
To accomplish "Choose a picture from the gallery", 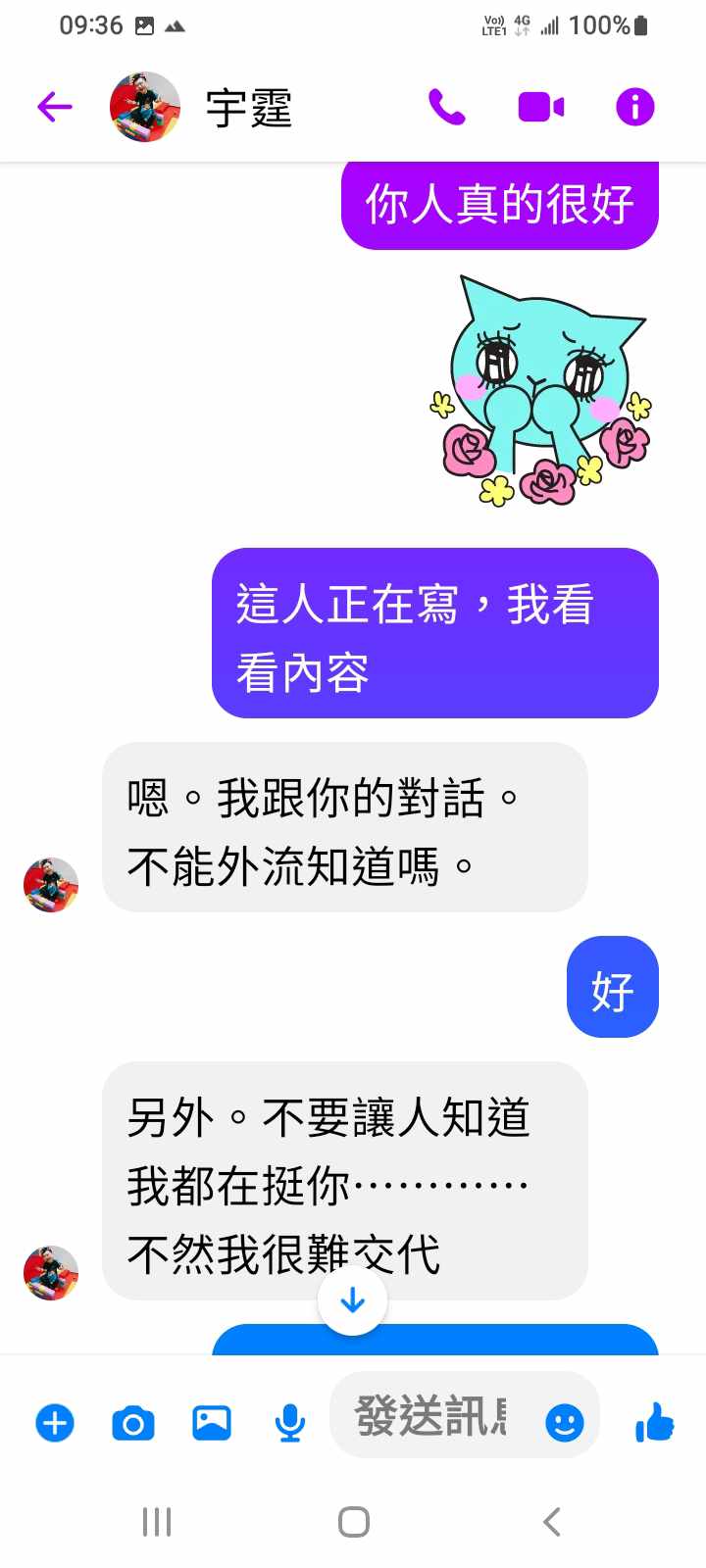I will coord(212,1423).
